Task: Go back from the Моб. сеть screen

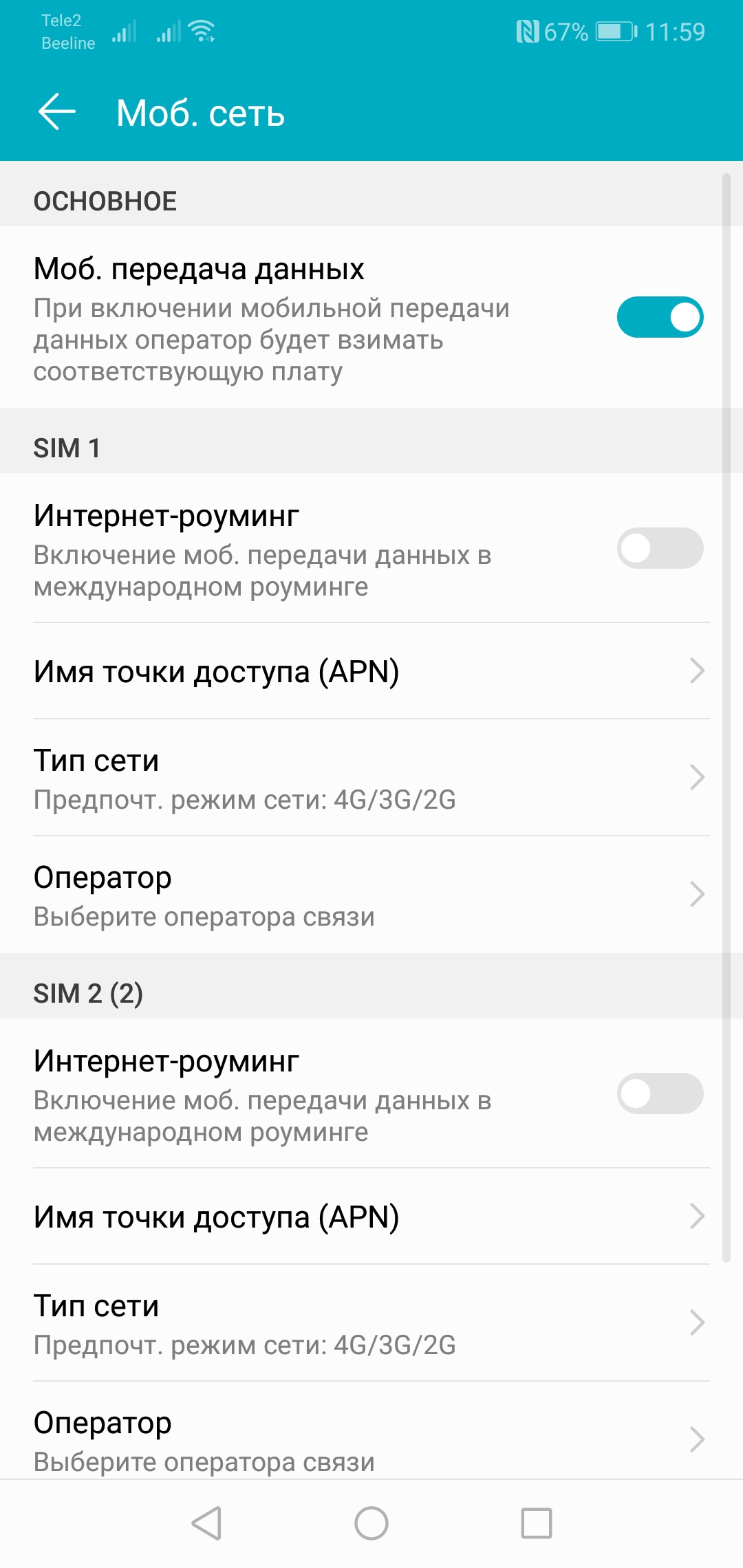Action: pyautogui.click(x=57, y=112)
